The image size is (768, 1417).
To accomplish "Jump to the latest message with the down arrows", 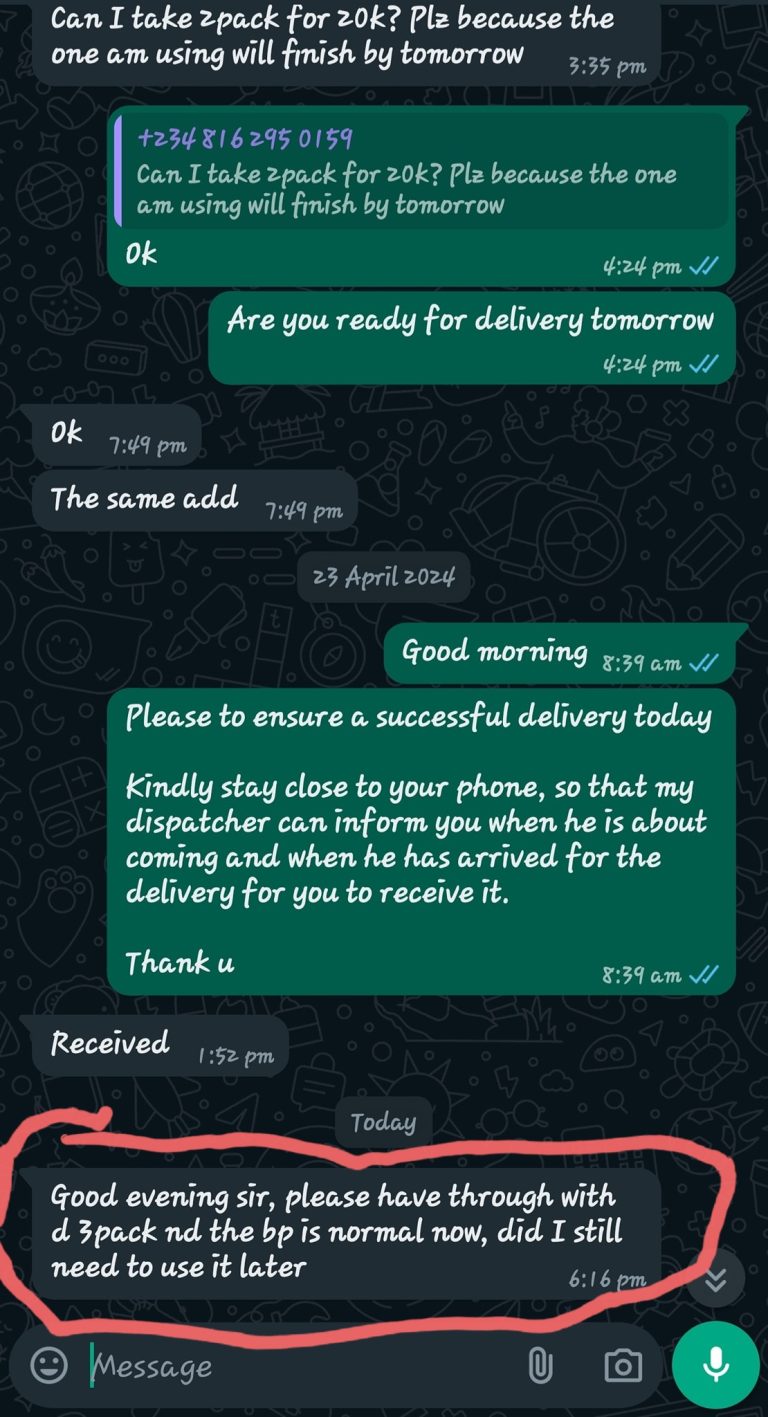I will click(x=715, y=1281).
